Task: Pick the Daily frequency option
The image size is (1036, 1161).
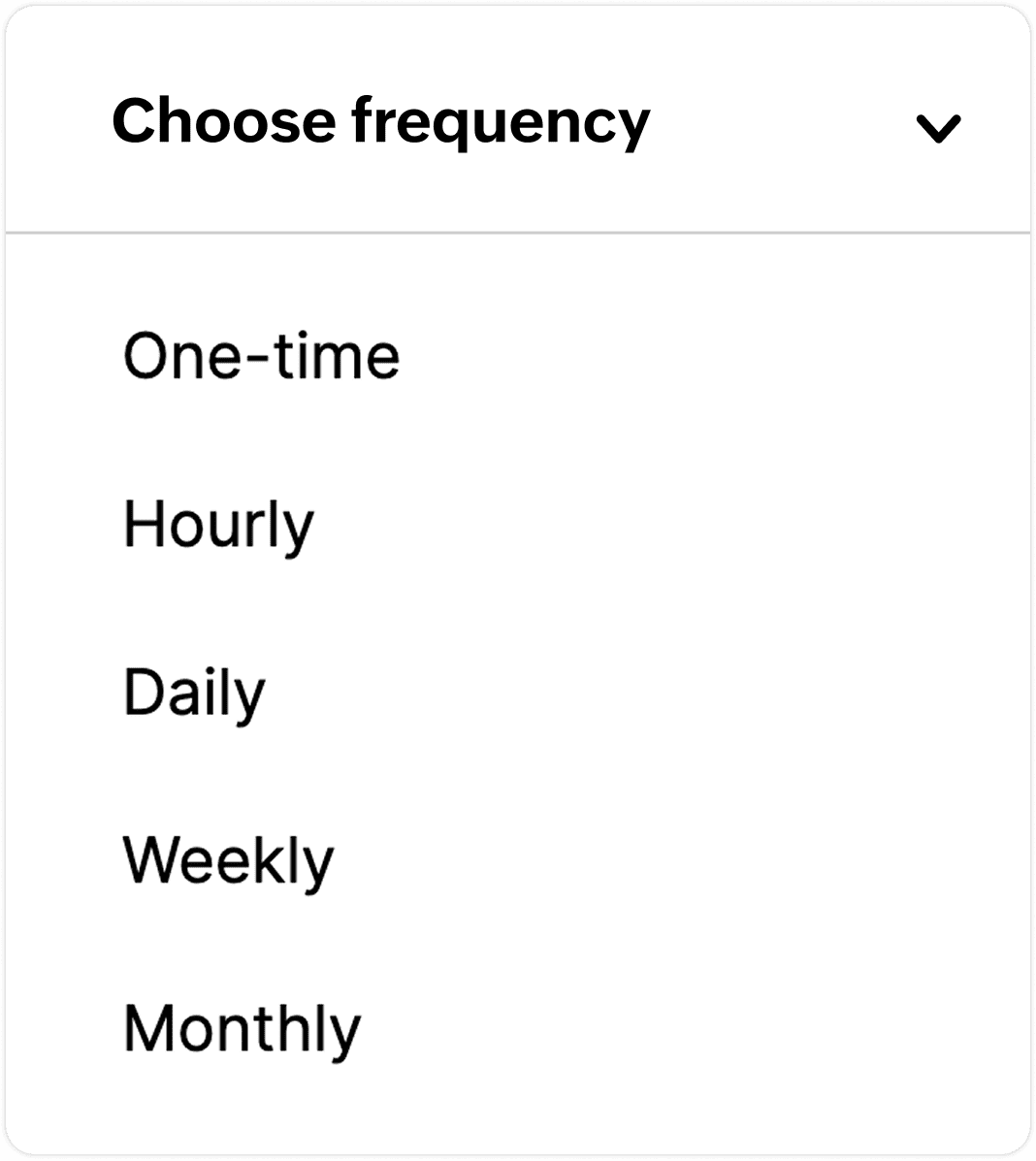Action: tap(194, 693)
